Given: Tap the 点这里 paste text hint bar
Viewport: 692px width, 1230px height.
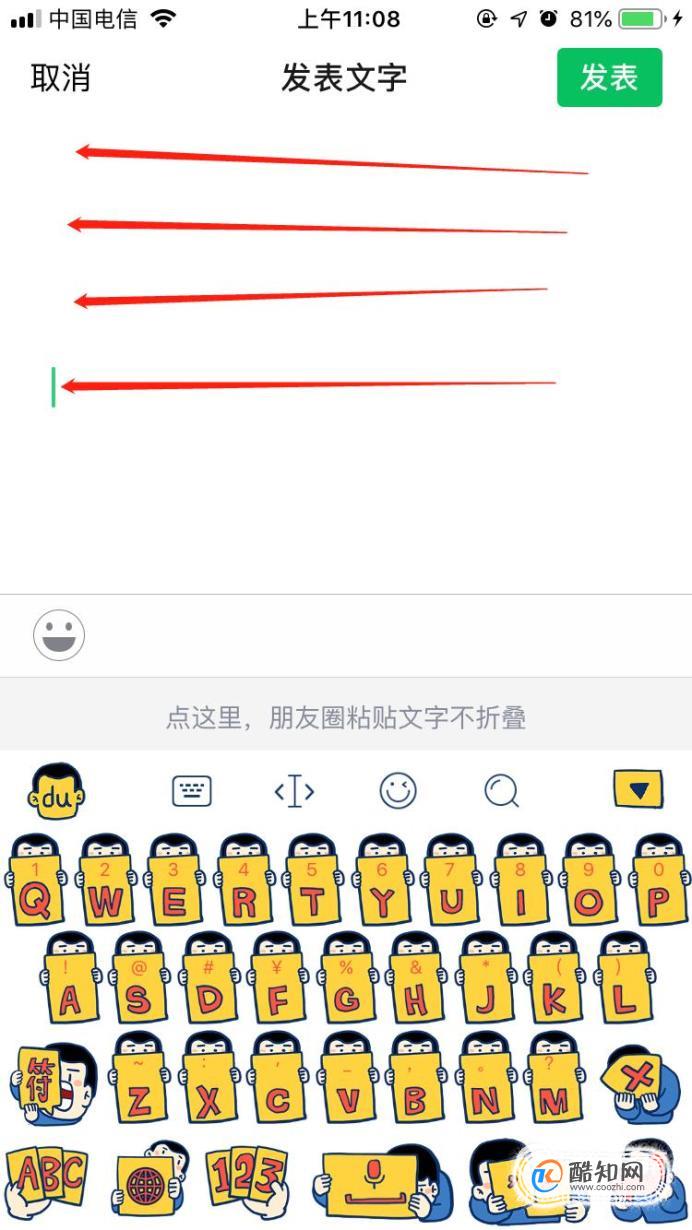Looking at the screenshot, I should click(346, 717).
